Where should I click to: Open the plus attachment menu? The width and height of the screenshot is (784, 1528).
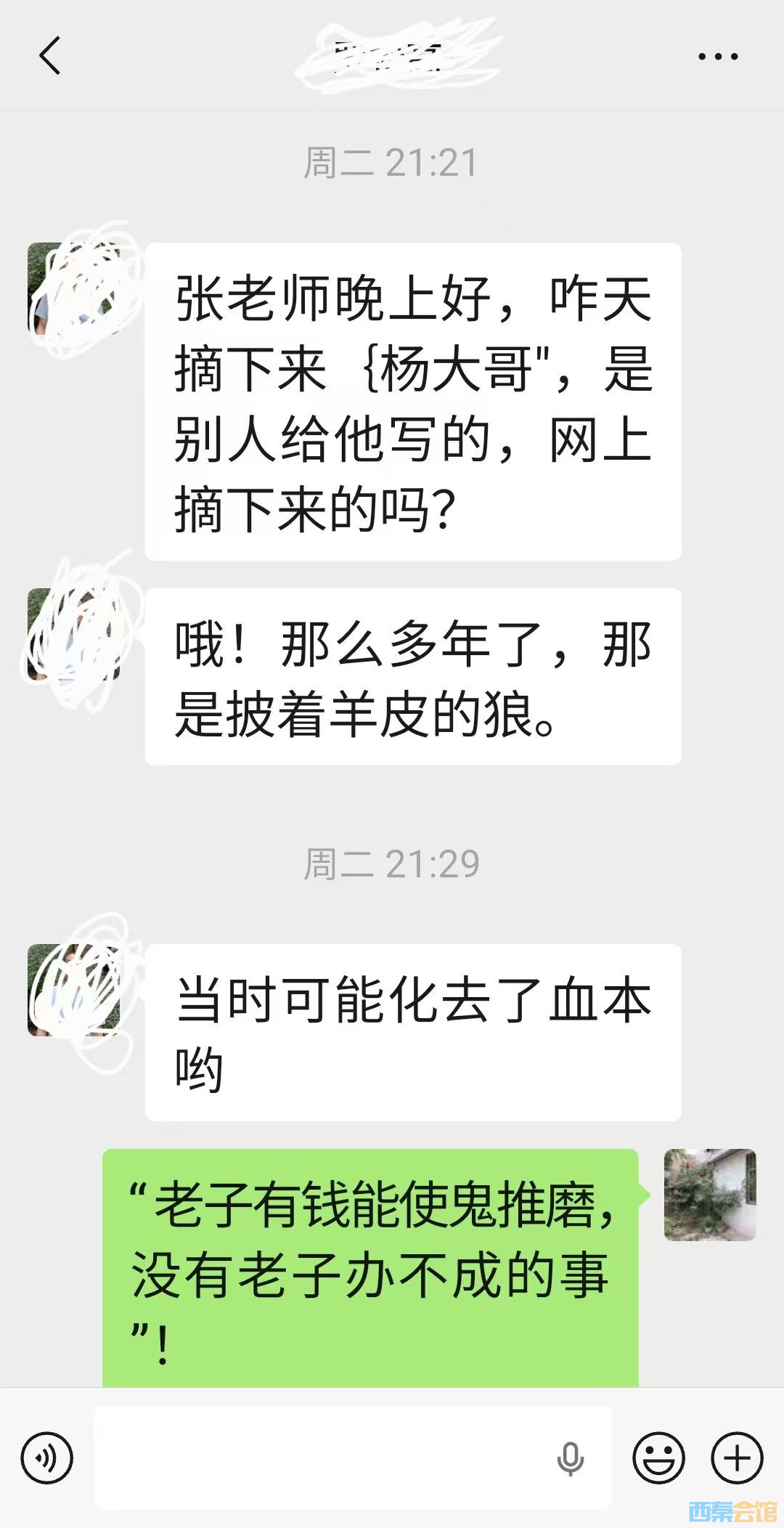click(x=737, y=1457)
